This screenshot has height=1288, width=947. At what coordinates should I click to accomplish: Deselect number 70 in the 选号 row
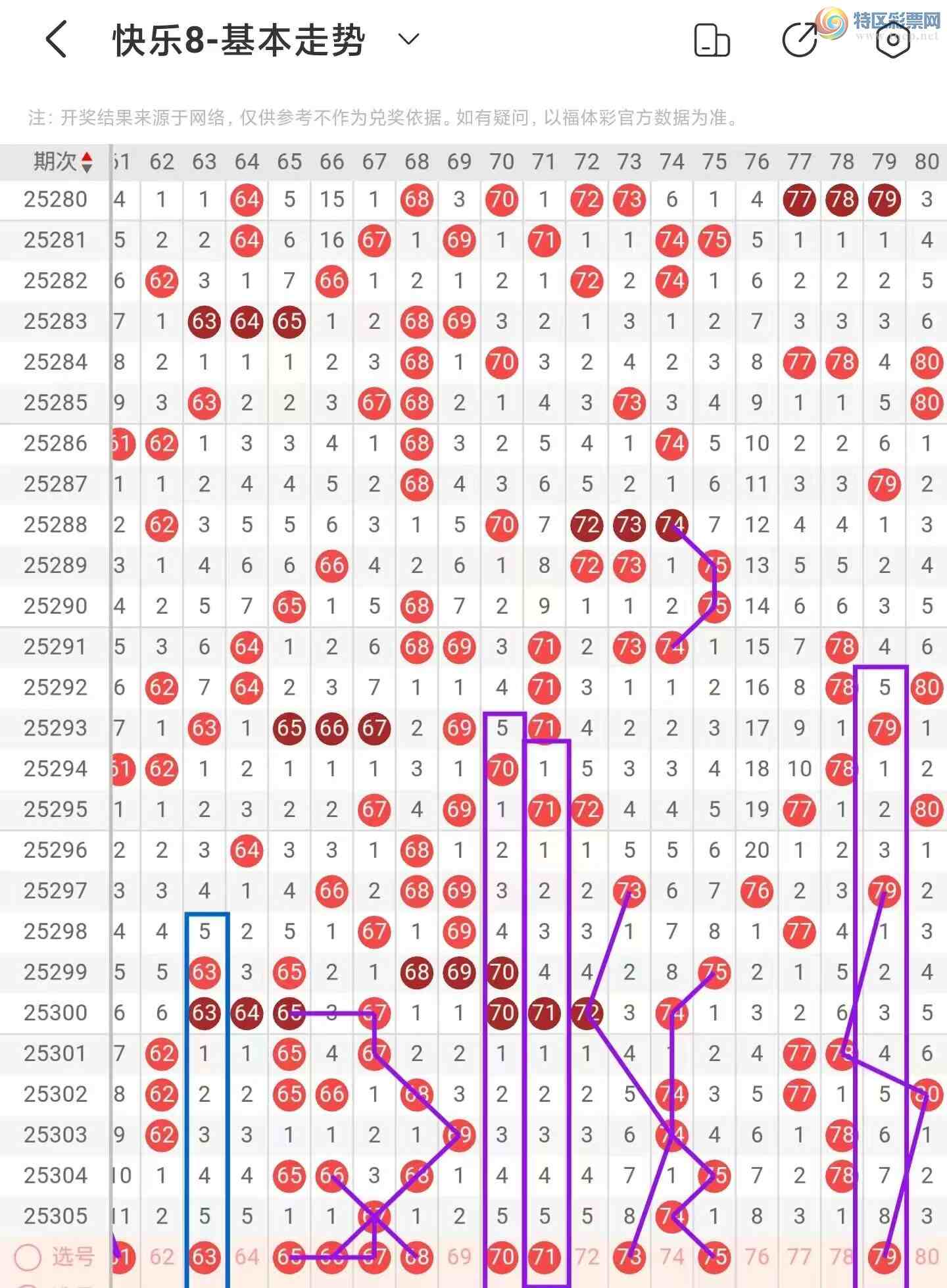502,1257
